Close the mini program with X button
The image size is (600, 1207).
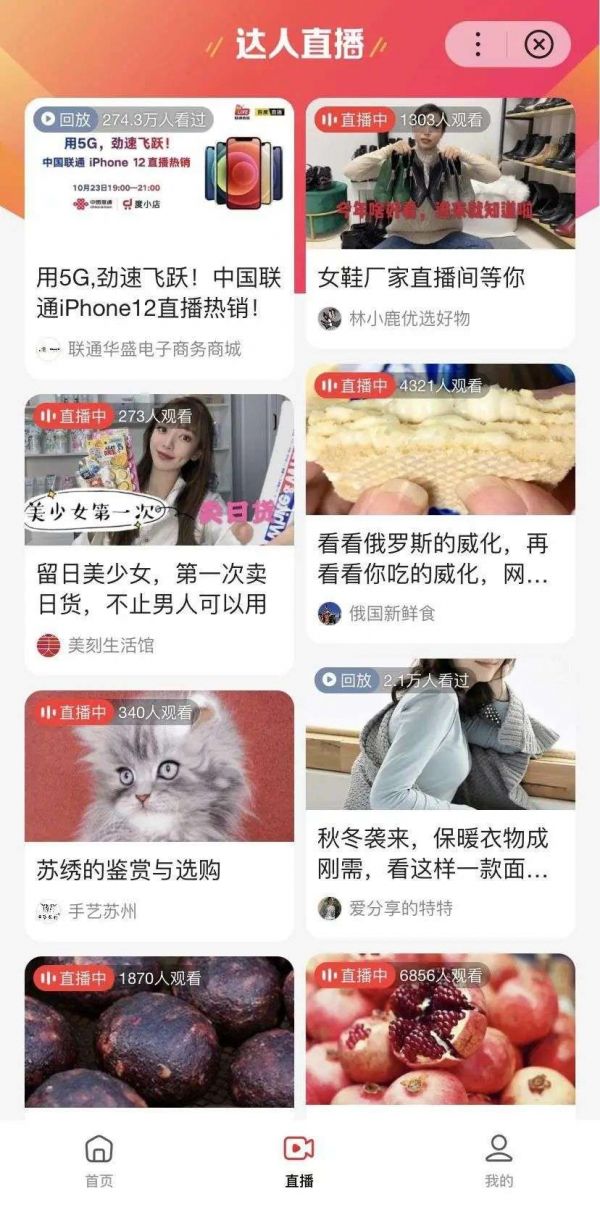539,44
